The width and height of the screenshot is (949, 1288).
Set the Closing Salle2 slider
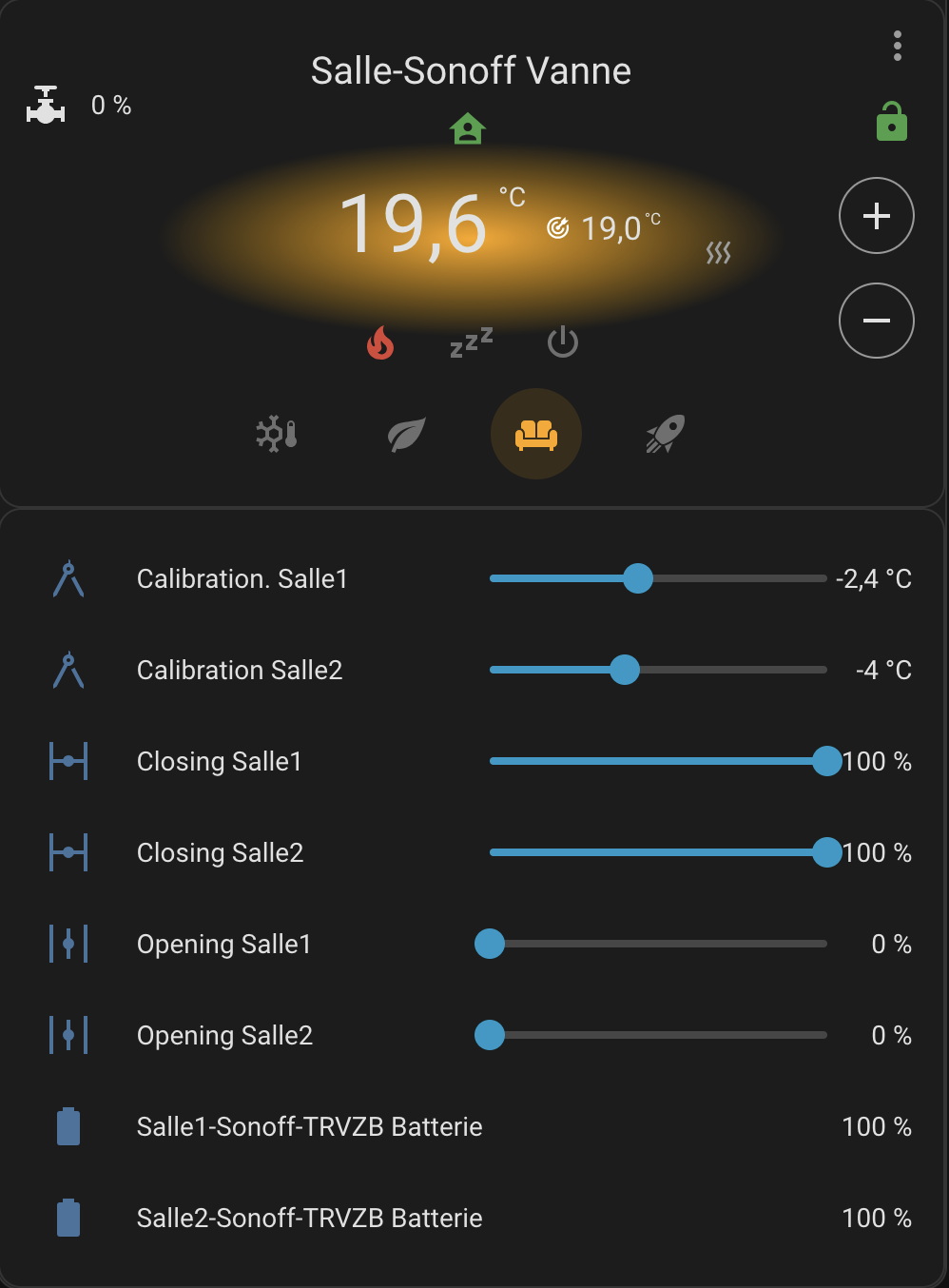pos(827,852)
